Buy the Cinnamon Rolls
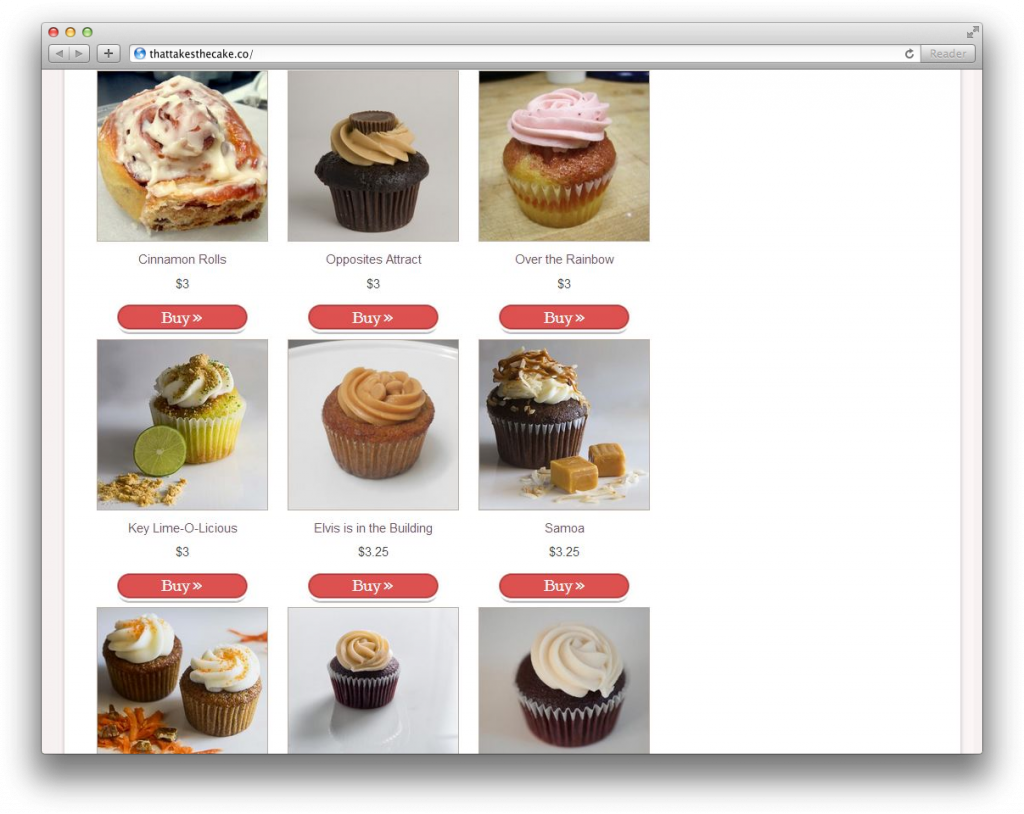Screen dimensions: 1024x814 click(182, 318)
